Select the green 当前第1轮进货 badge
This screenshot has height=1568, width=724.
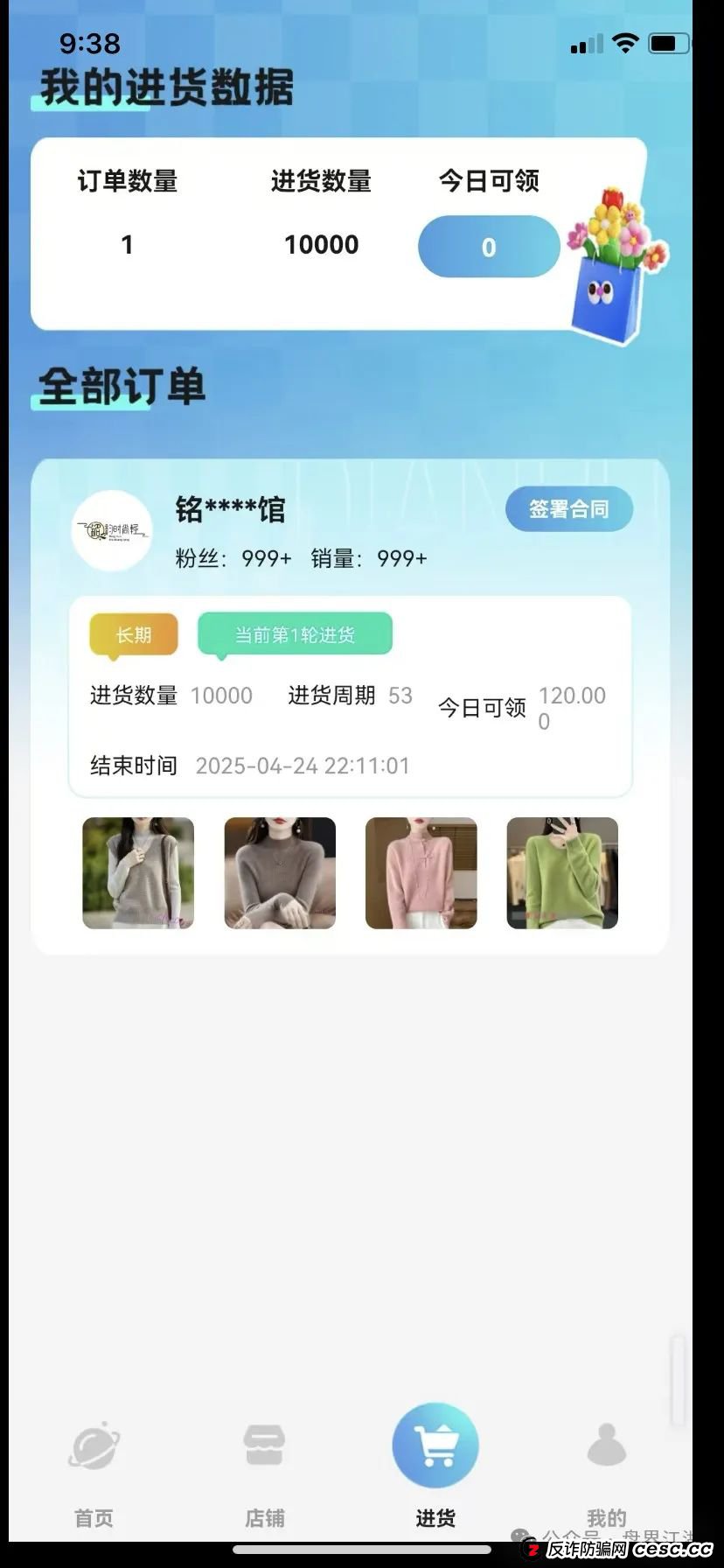295,634
